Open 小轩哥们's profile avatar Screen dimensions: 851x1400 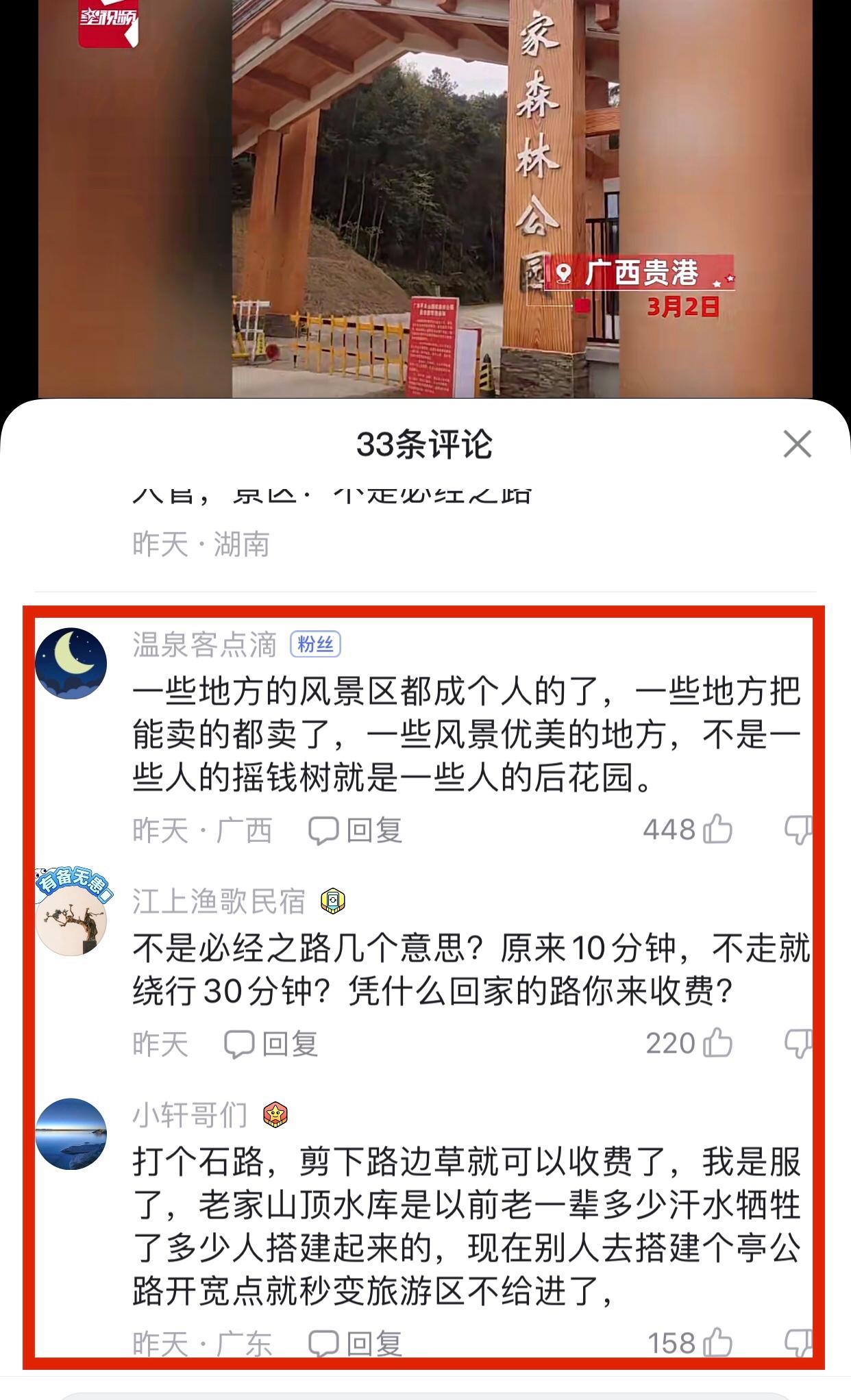pos(71,1134)
